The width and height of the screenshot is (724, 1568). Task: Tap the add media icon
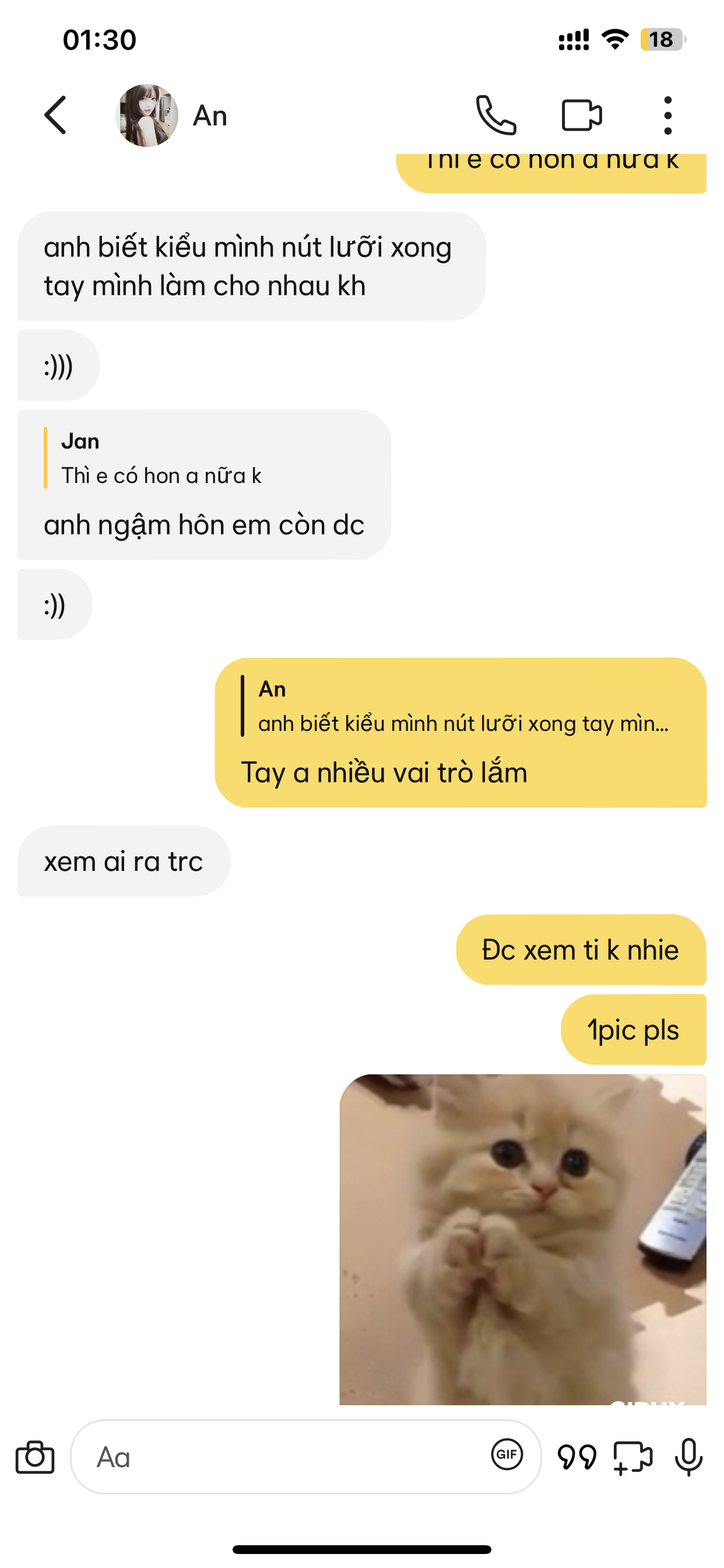(x=632, y=1457)
